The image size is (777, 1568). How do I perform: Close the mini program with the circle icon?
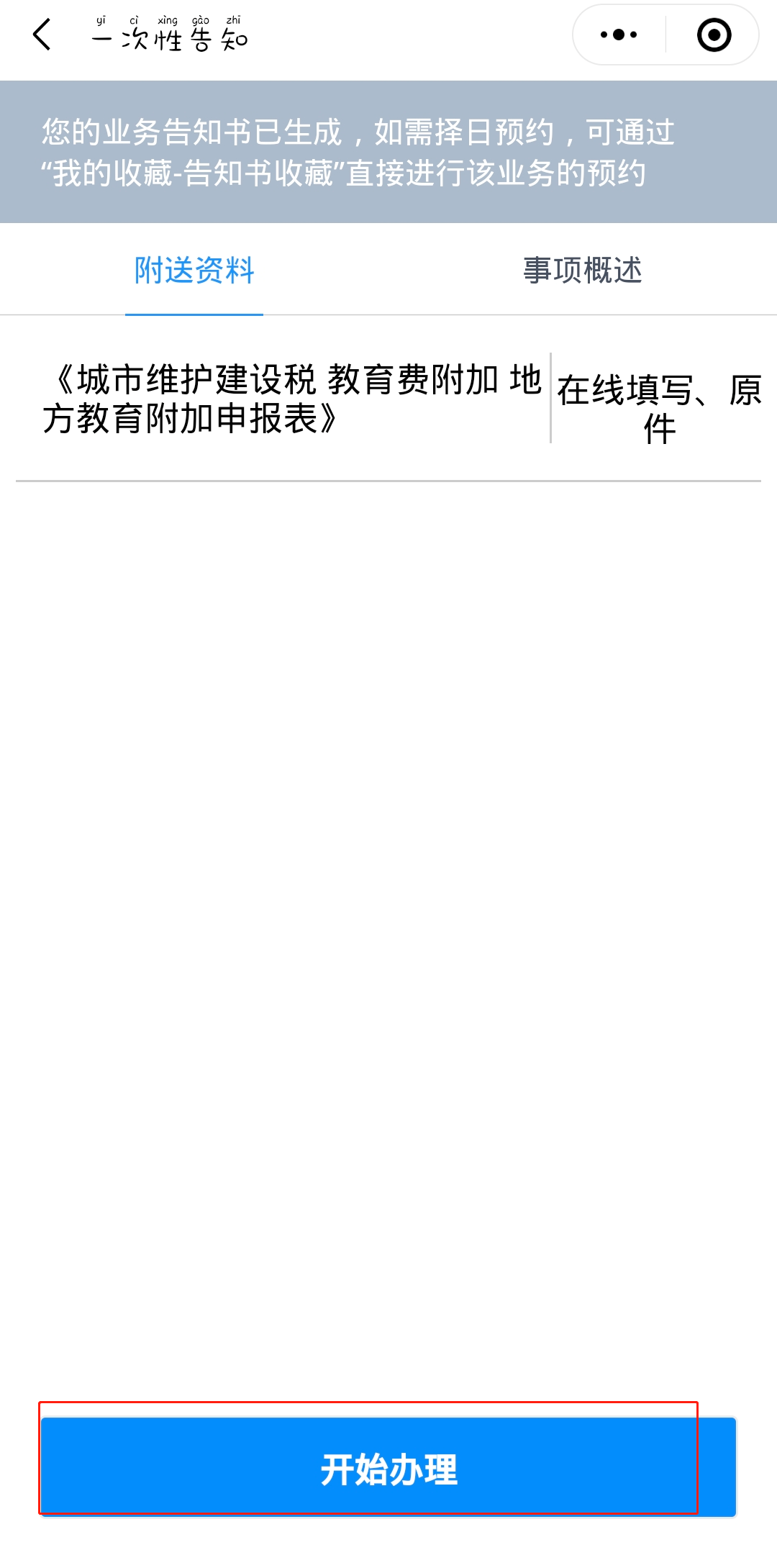click(x=714, y=35)
